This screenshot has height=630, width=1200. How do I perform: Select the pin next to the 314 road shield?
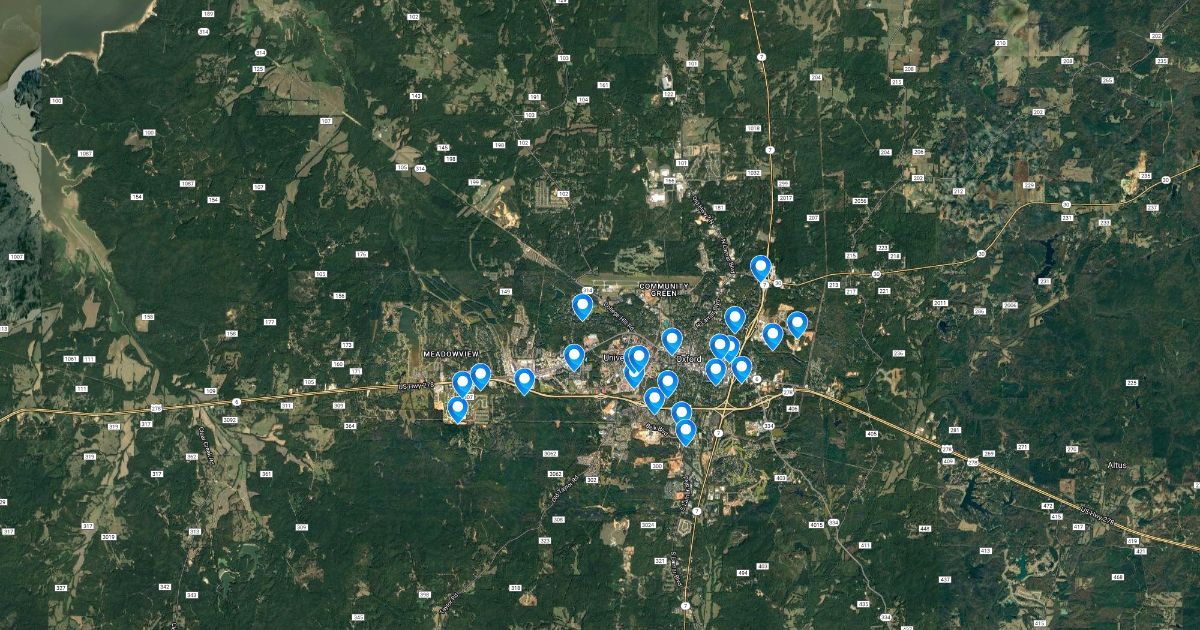[582, 305]
